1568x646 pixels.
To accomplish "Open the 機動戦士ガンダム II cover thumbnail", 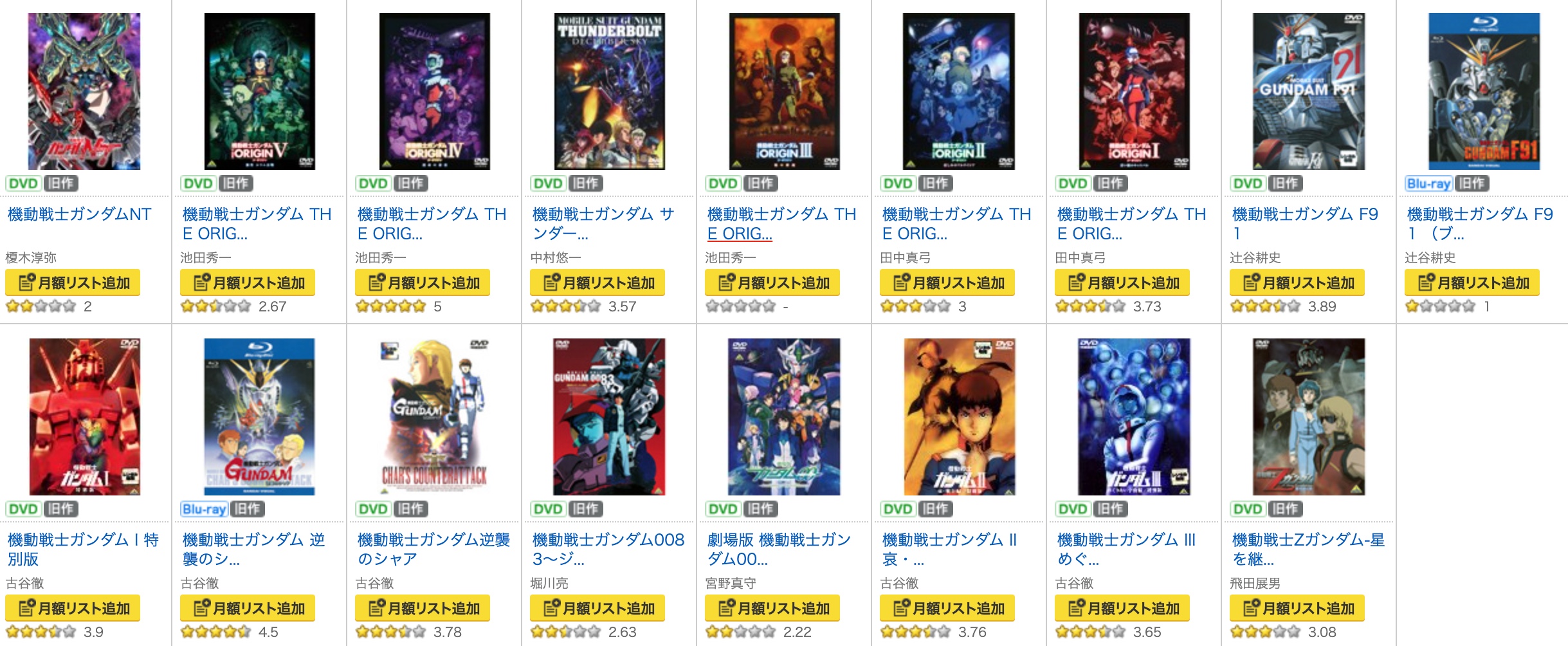I will tap(959, 417).
